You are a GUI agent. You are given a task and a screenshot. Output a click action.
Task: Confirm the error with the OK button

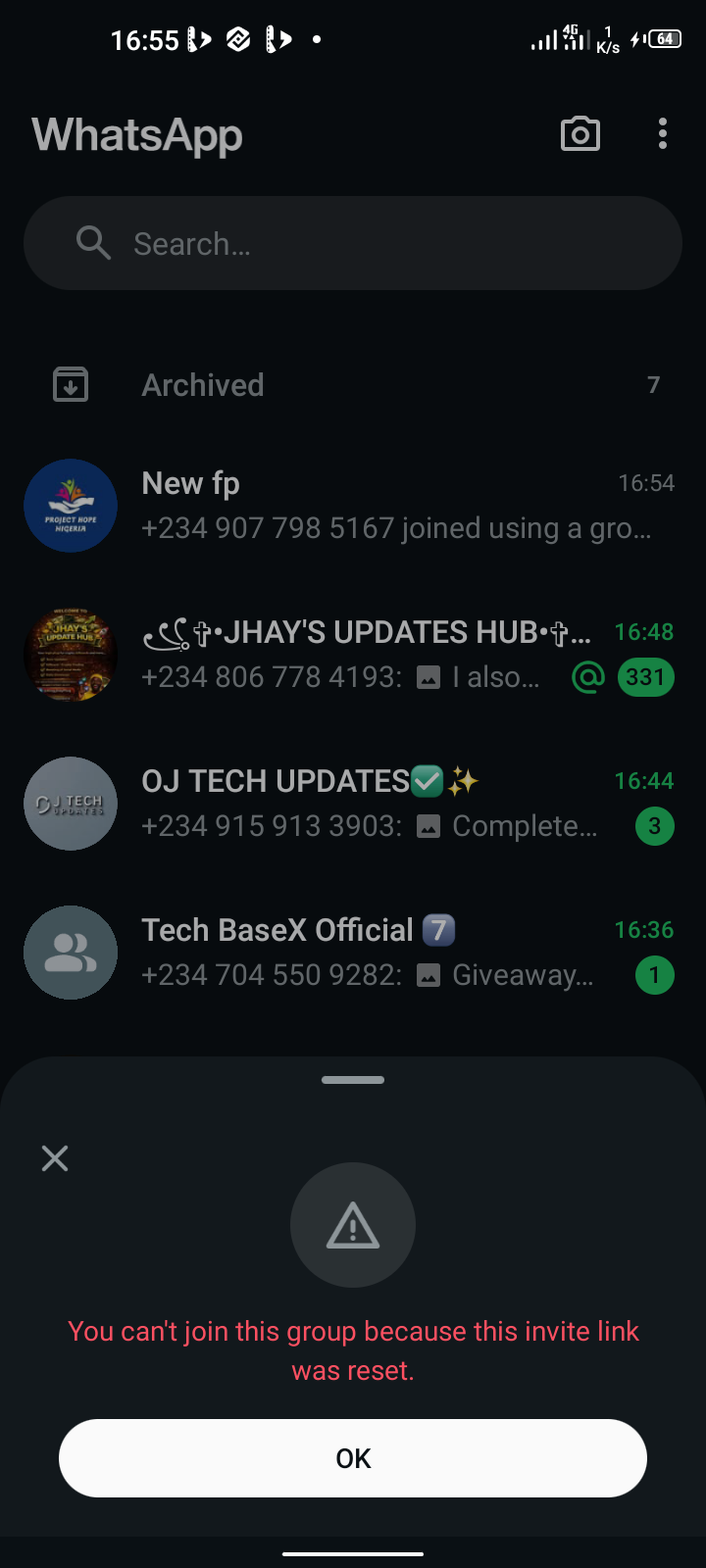coord(353,1458)
